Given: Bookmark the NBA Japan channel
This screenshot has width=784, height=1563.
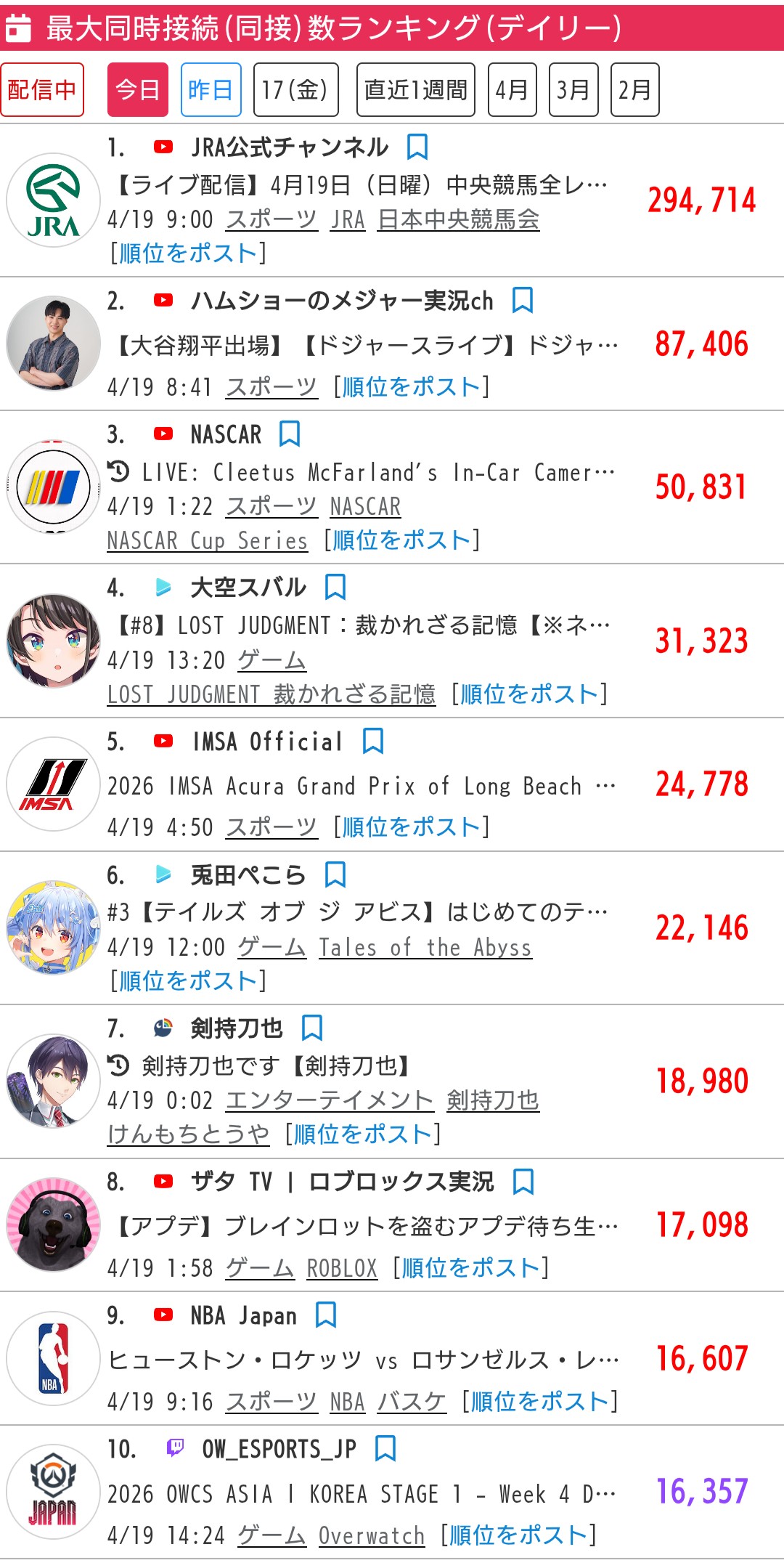Looking at the screenshot, I should 326,1315.
